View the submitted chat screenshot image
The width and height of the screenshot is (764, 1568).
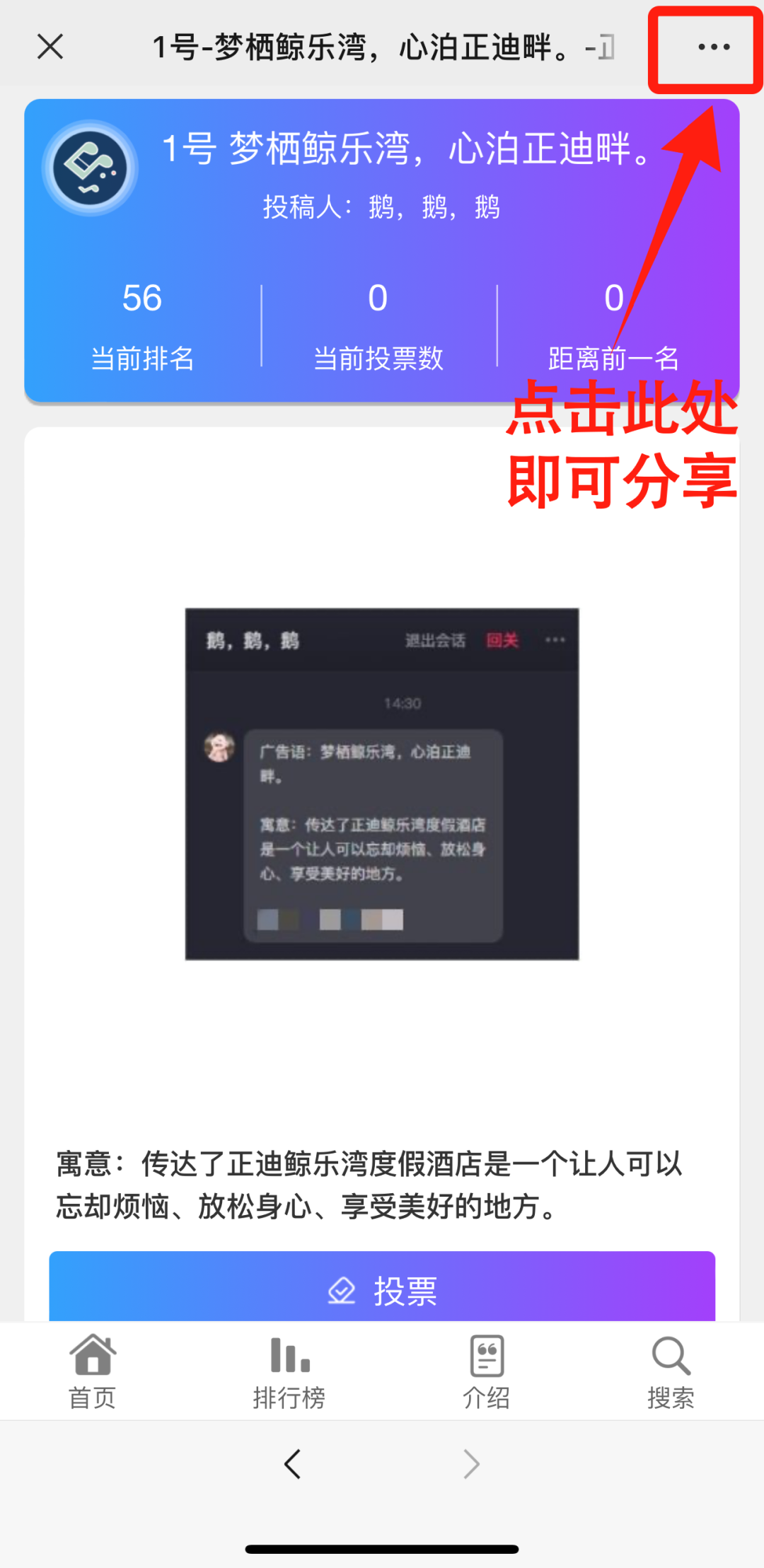[382, 784]
